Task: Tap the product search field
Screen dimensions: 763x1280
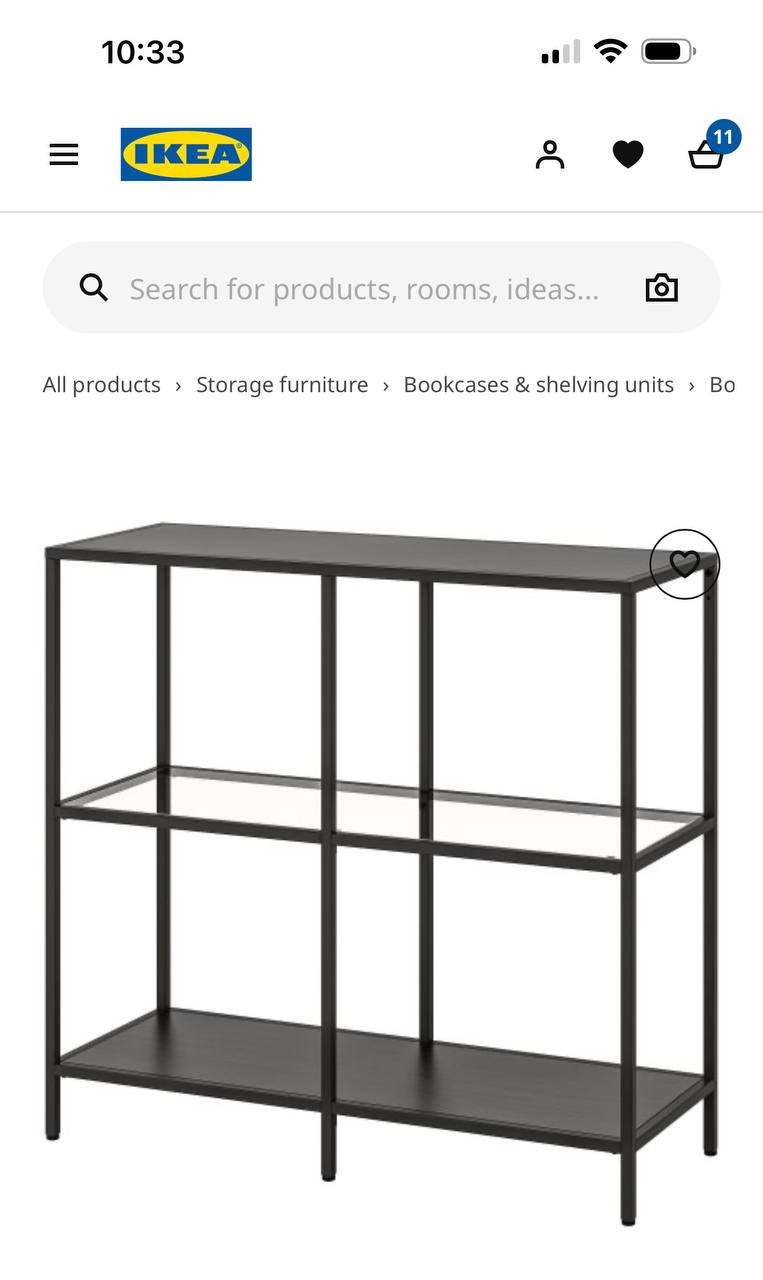Action: [x=365, y=289]
